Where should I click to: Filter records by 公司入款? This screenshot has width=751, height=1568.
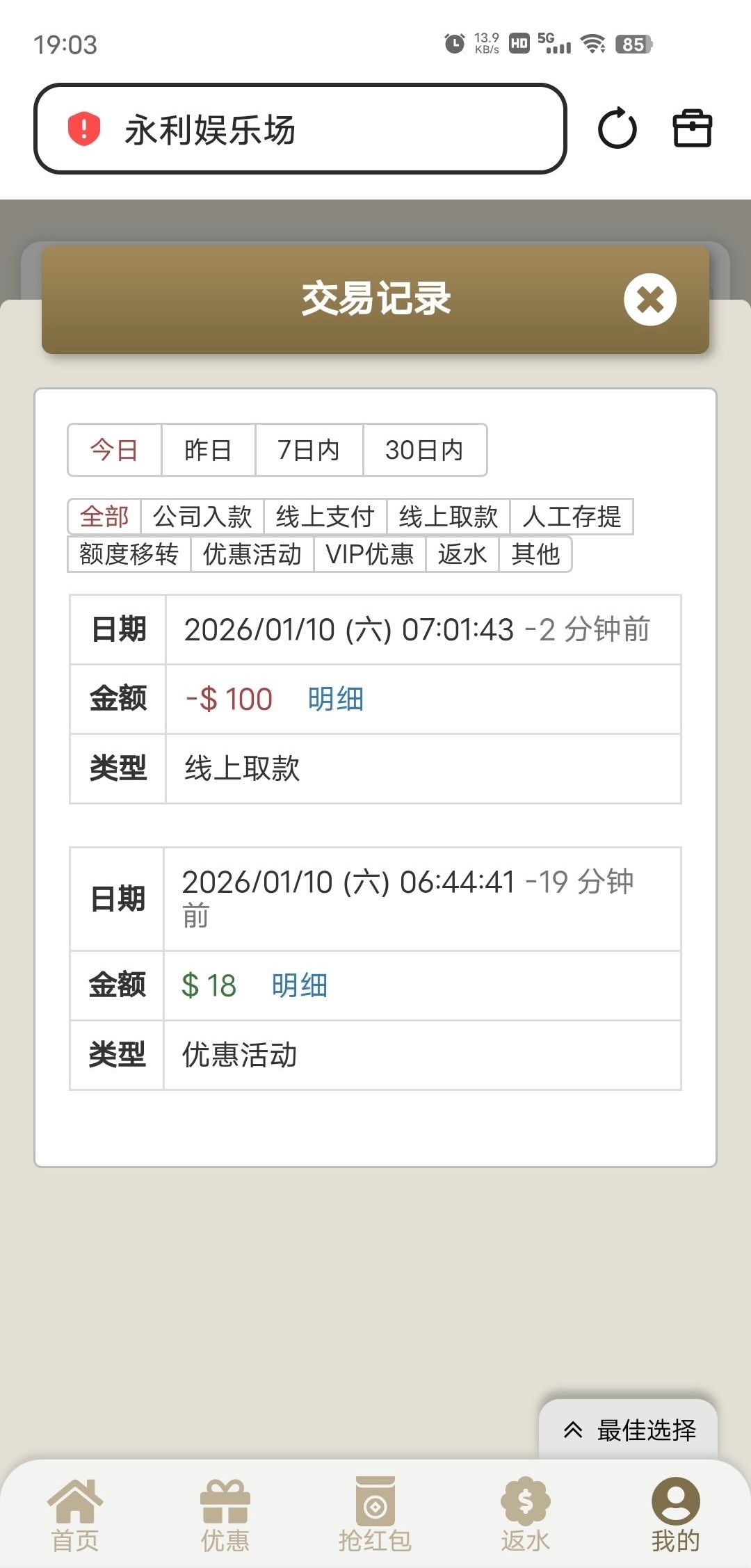point(202,517)
